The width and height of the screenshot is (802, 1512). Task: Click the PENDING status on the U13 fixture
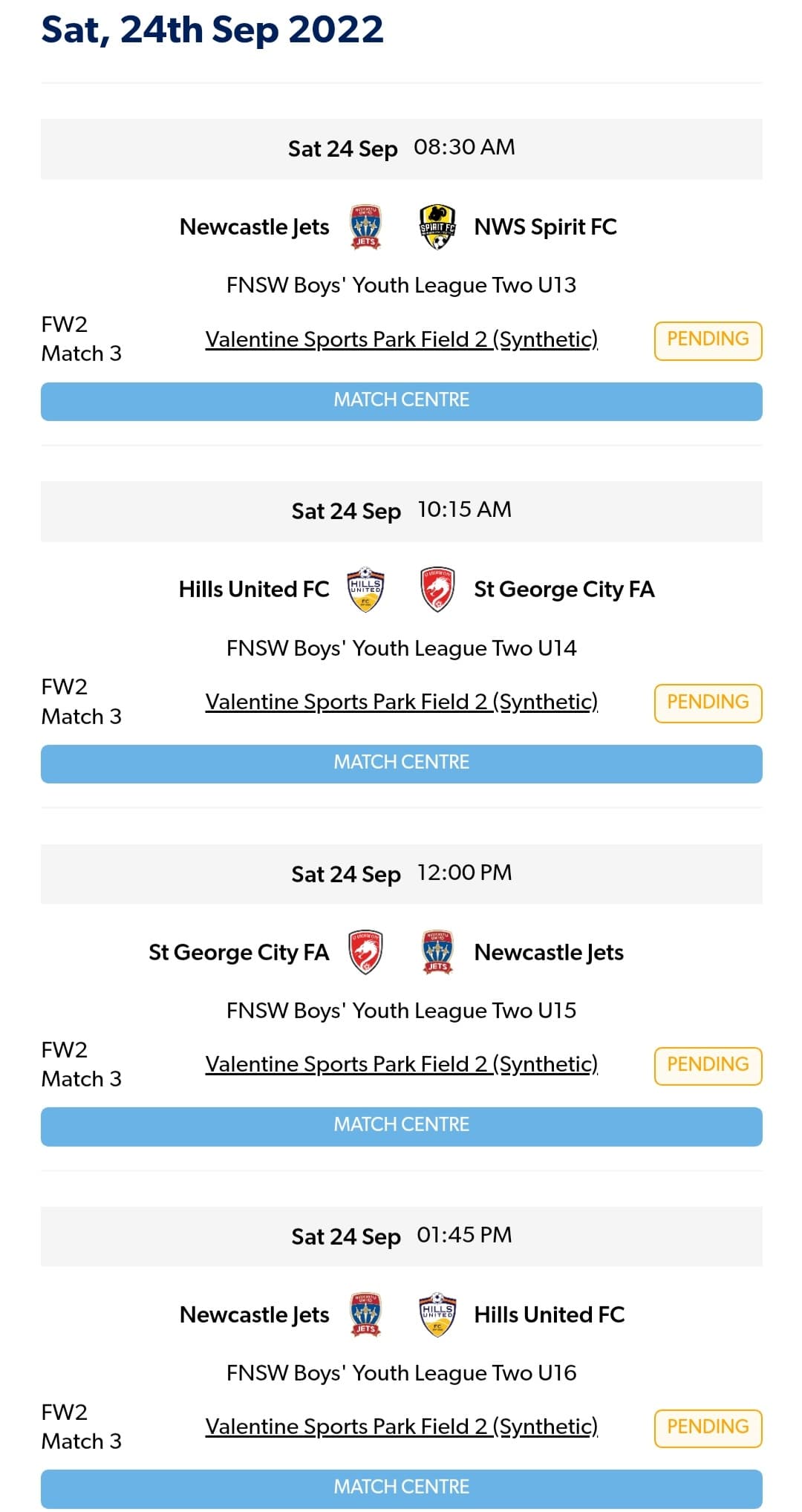pyautogui.click(x=708, y=339)
